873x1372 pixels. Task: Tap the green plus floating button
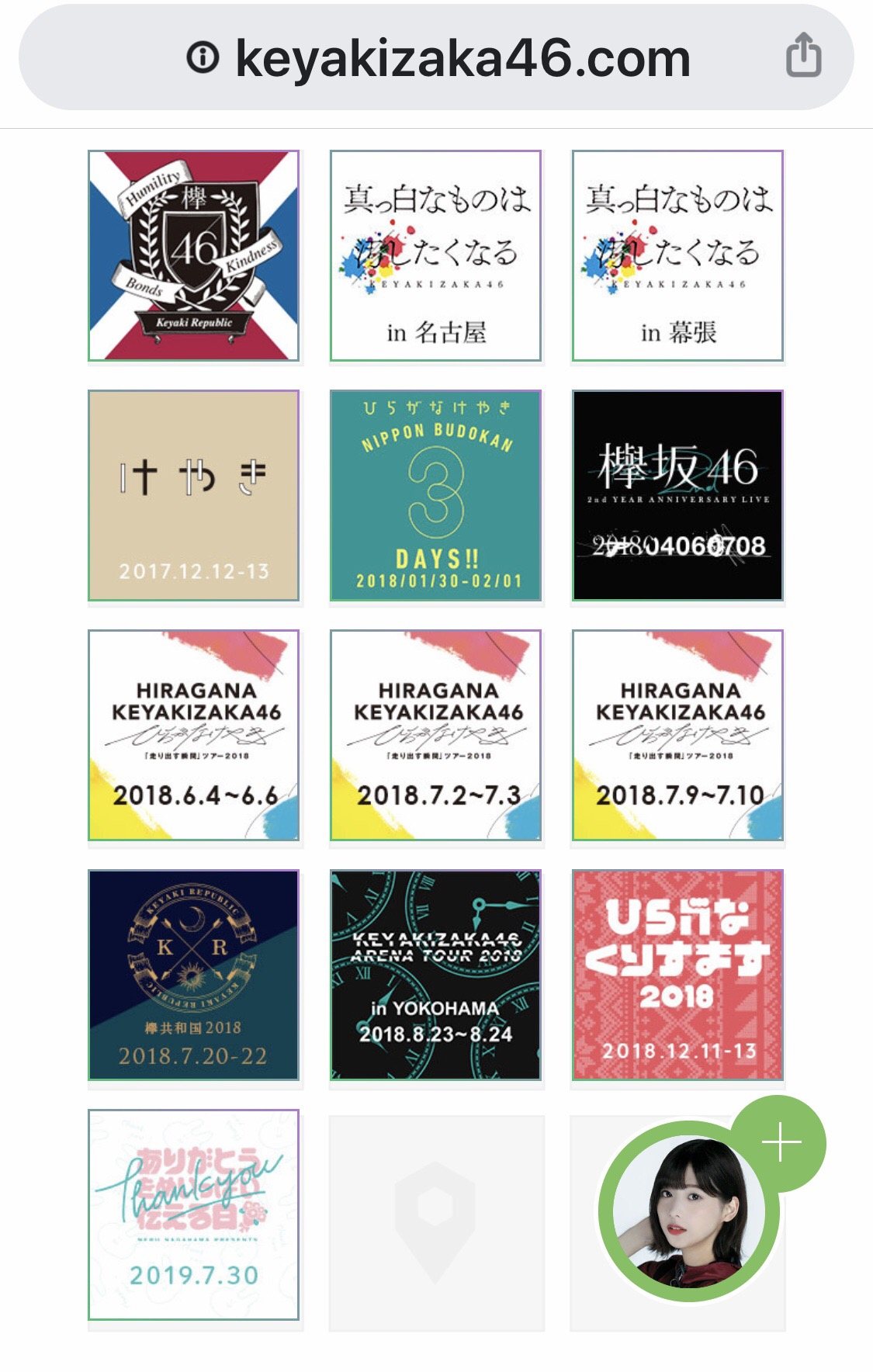click(780, 1143)
